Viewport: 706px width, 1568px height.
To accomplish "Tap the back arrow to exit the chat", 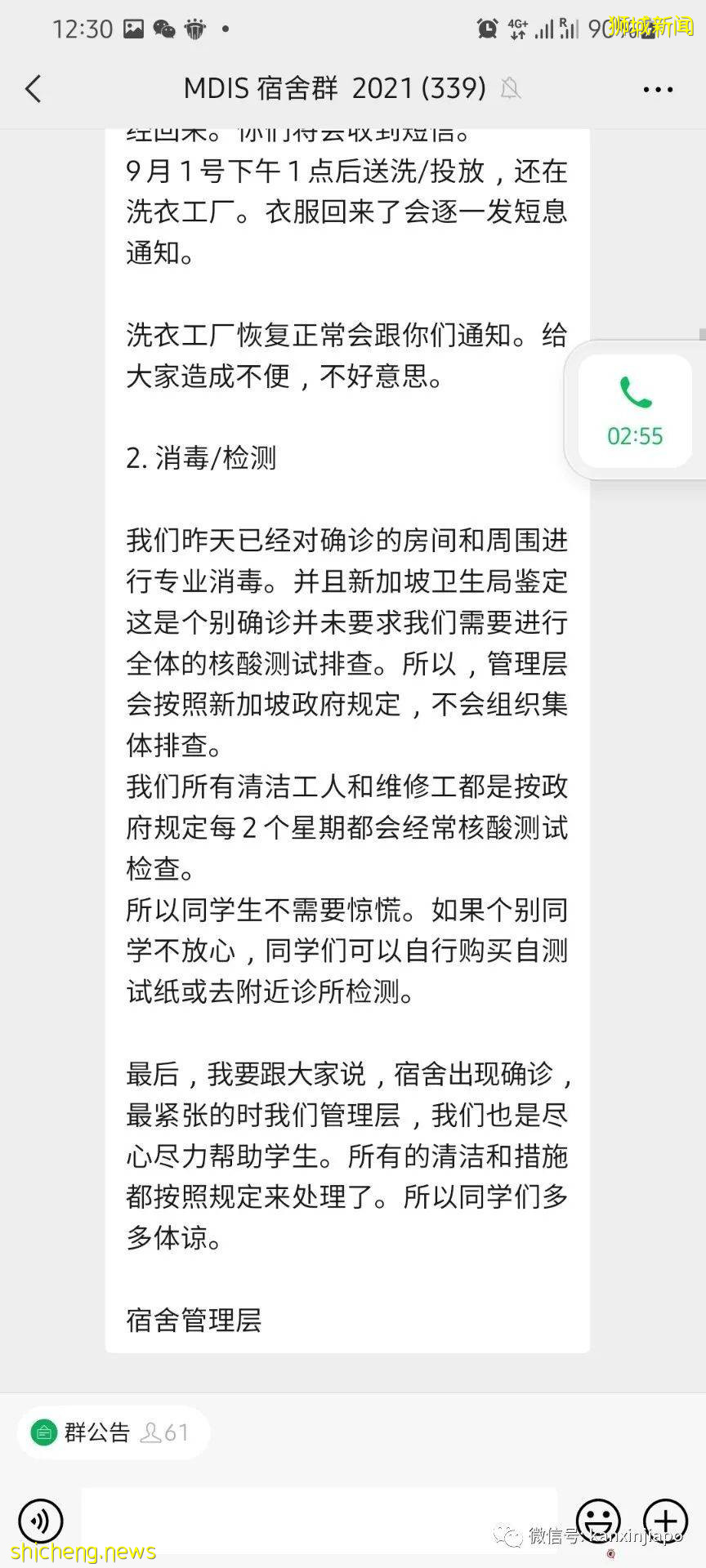I will click(x=33, y=88).
